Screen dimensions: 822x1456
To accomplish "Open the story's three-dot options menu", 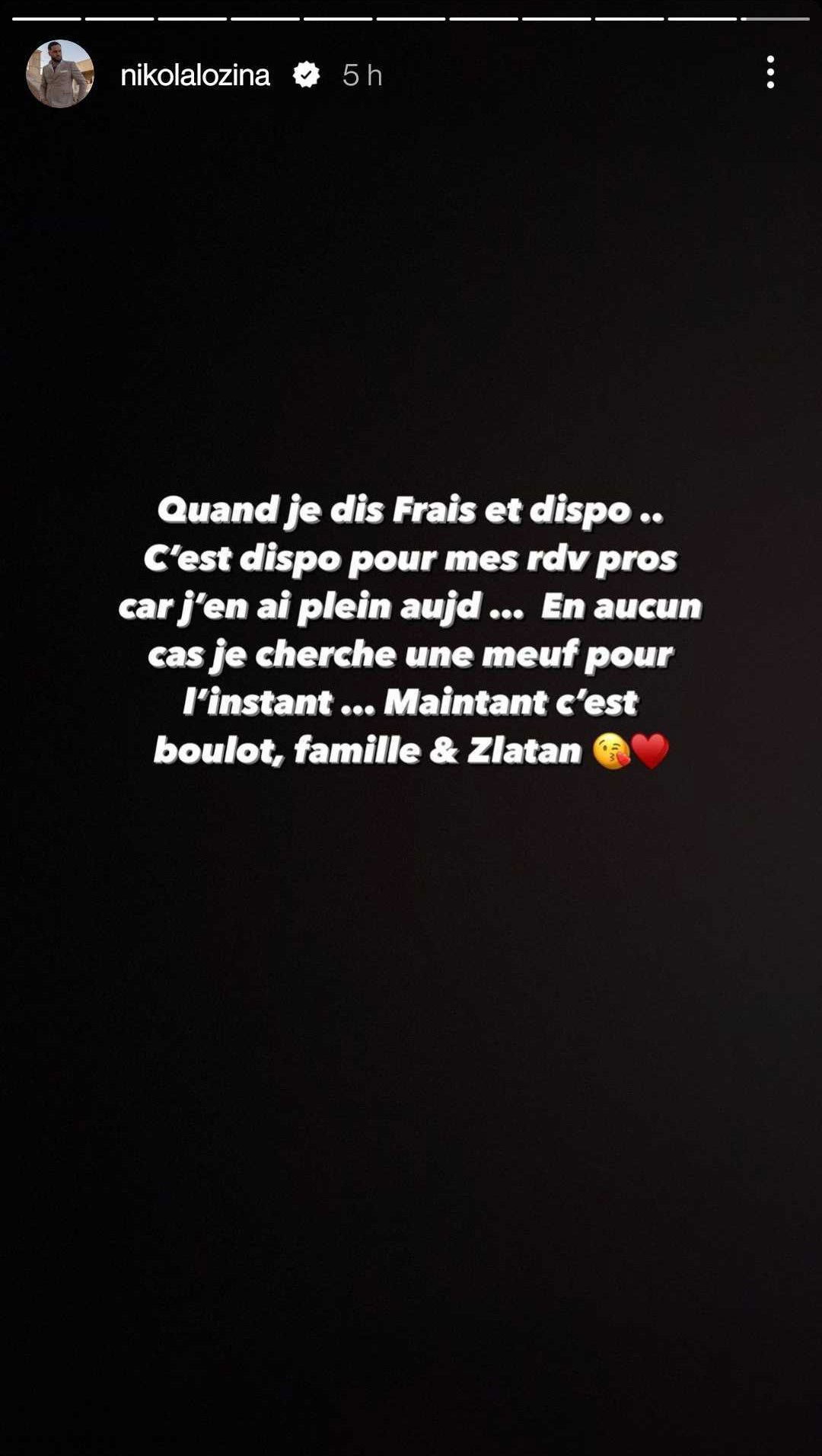I will (x=770, y=72).
